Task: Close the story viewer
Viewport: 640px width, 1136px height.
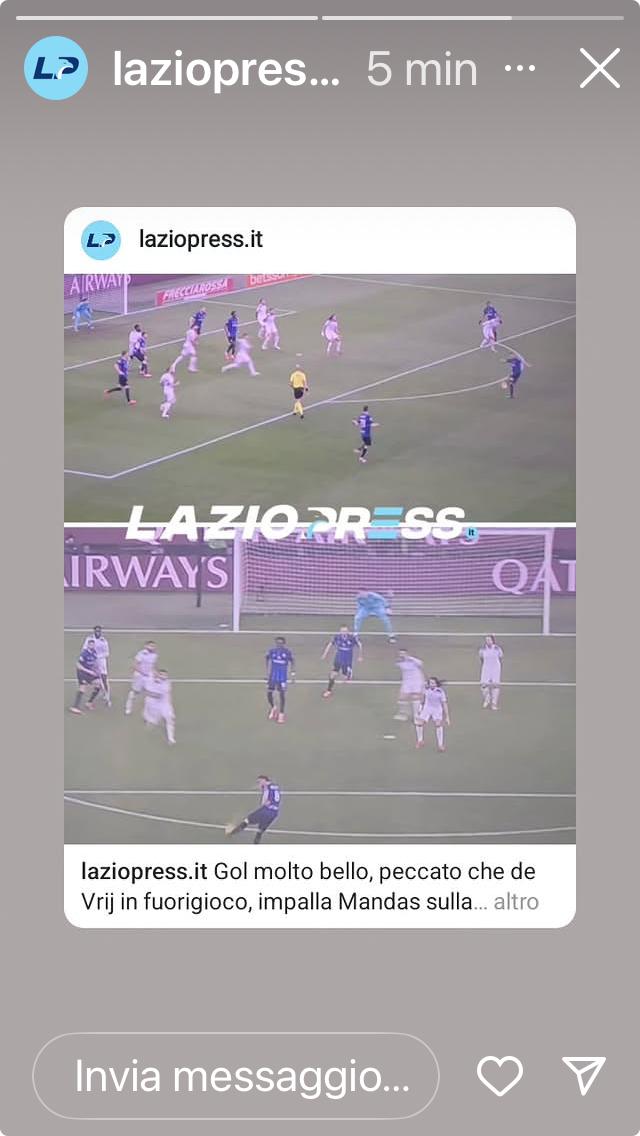Action: (600, 69)
